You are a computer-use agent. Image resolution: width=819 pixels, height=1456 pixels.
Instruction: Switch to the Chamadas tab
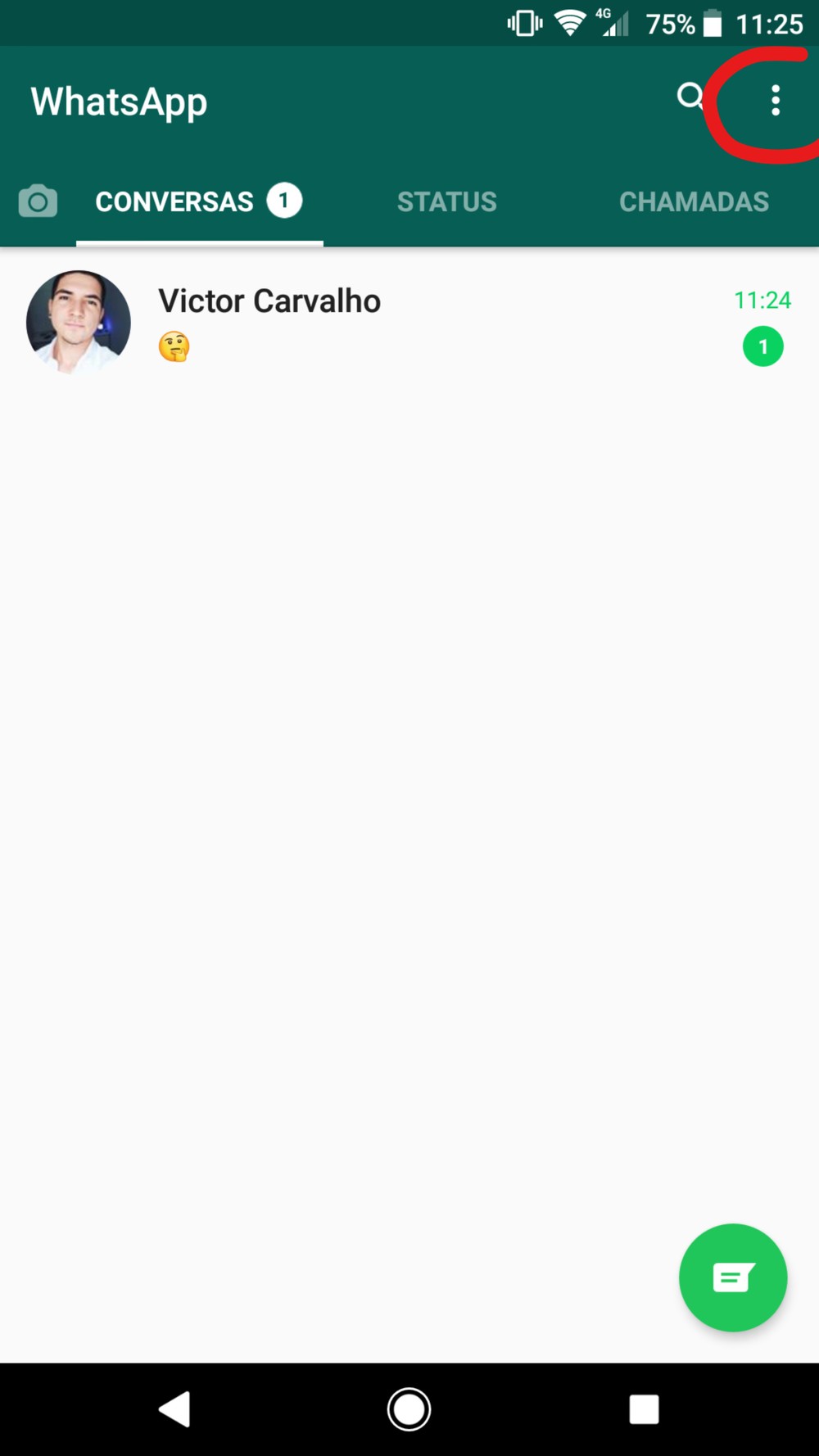(694, 201)
